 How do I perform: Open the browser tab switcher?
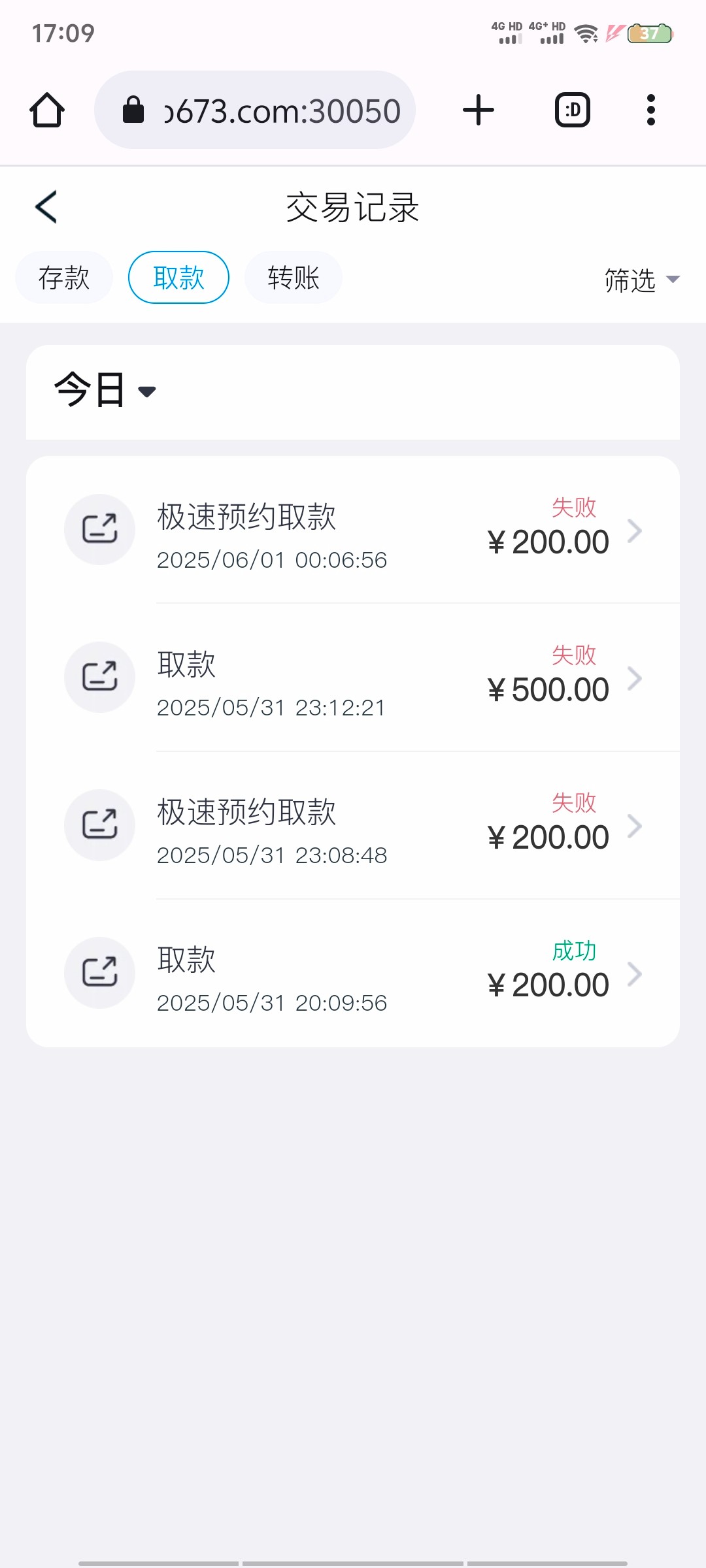pos(573,110)
